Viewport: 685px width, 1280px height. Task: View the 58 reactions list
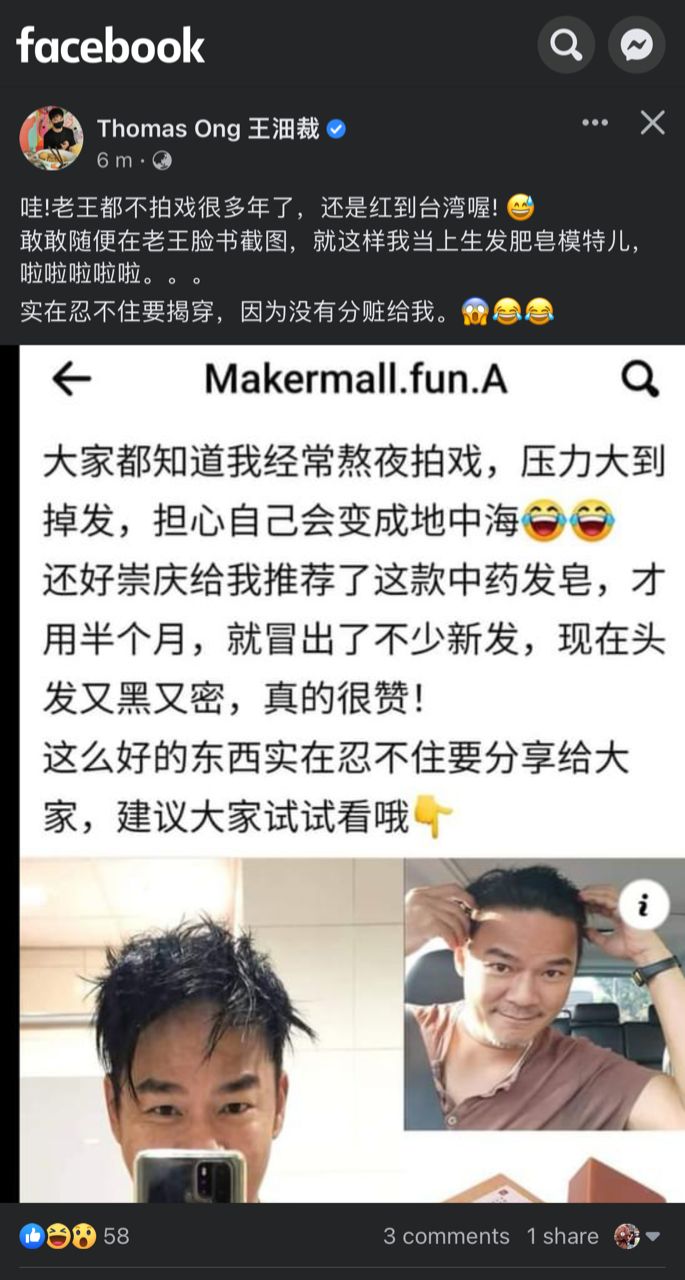tap(75, 1236)
